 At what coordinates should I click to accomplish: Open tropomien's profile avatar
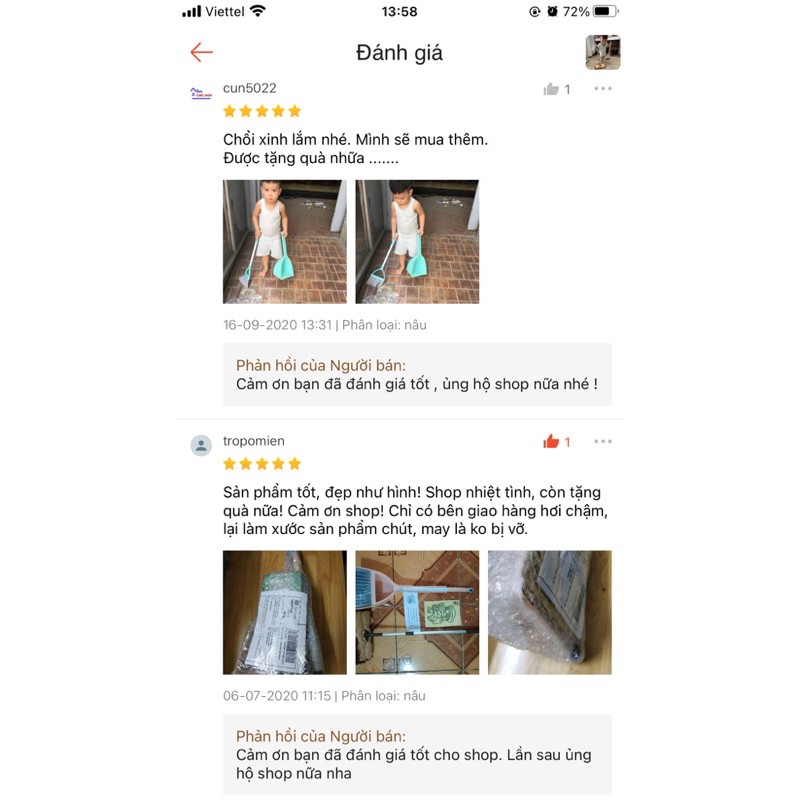(x=201, y=445)
